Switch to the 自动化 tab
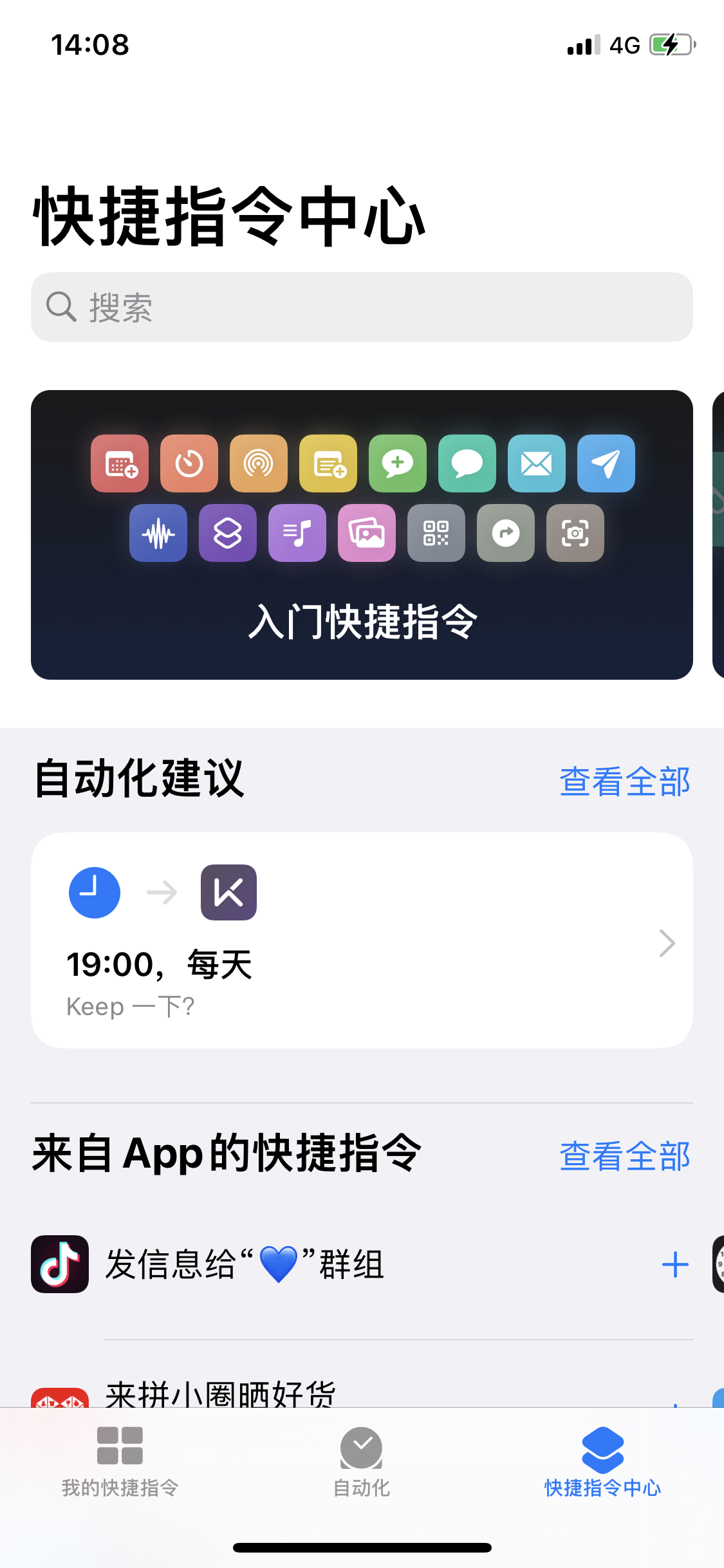 point(362,1460)
